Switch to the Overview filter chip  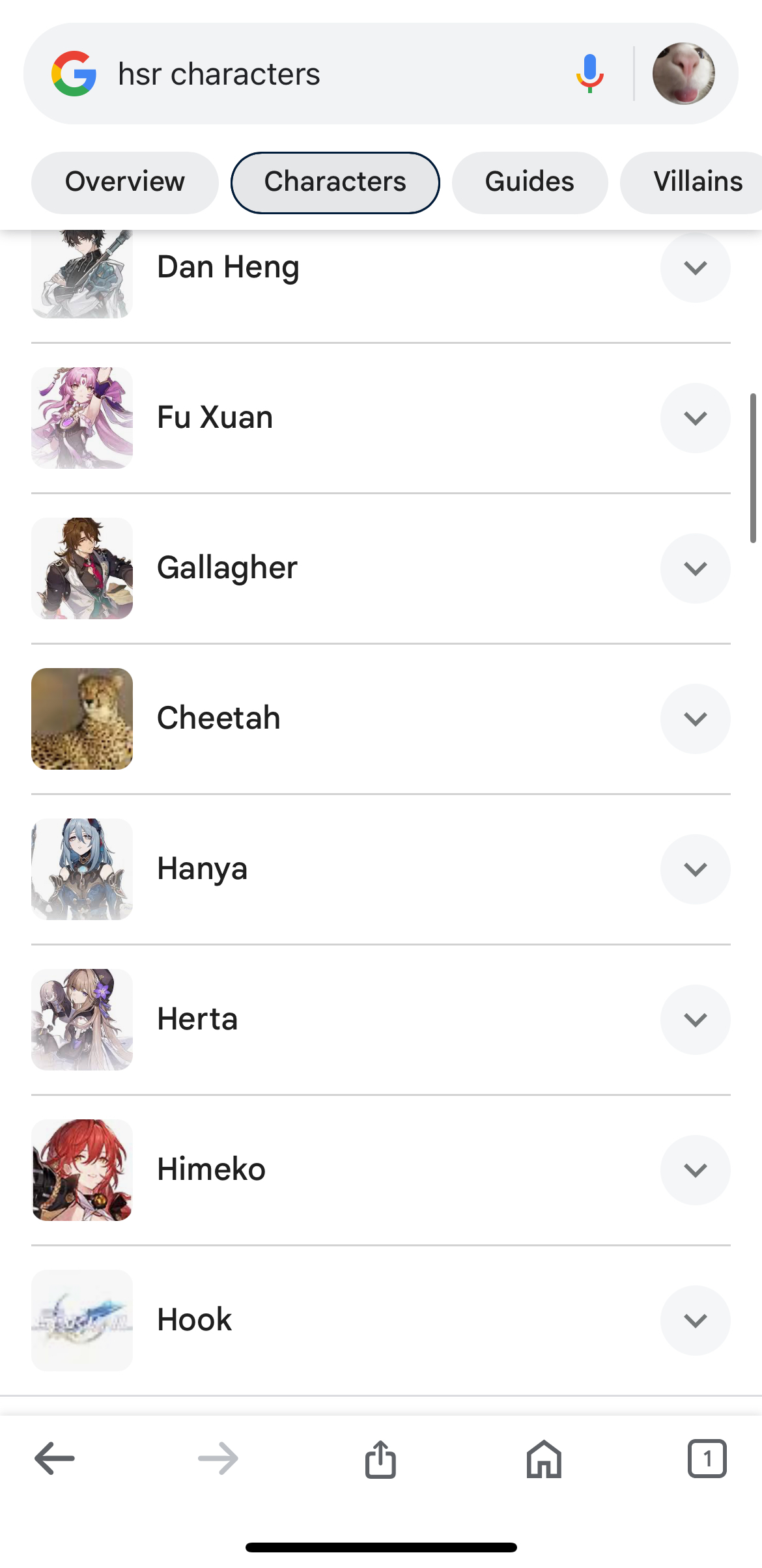pos(124,182)
